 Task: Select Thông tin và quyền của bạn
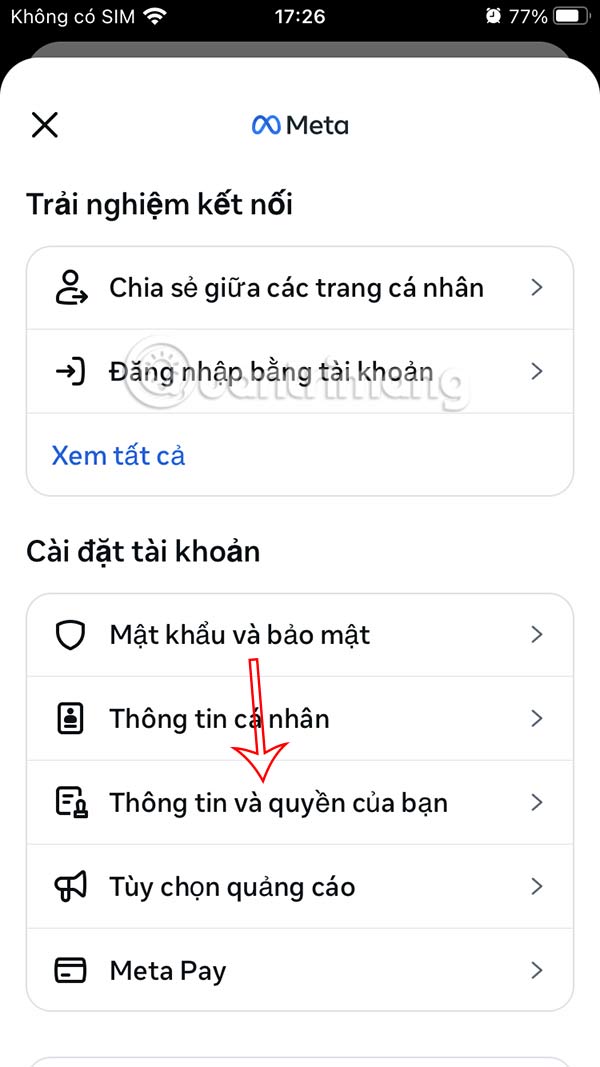(x=300, y=803)
